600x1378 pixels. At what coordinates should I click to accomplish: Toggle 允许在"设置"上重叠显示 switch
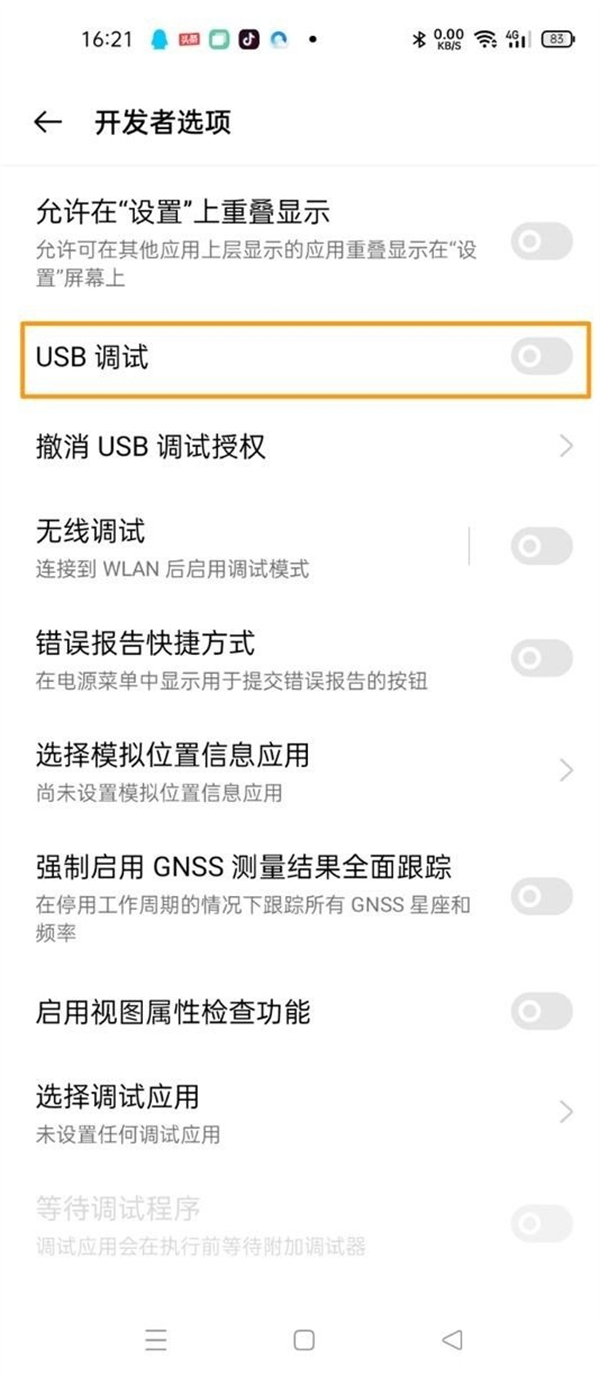541,242
